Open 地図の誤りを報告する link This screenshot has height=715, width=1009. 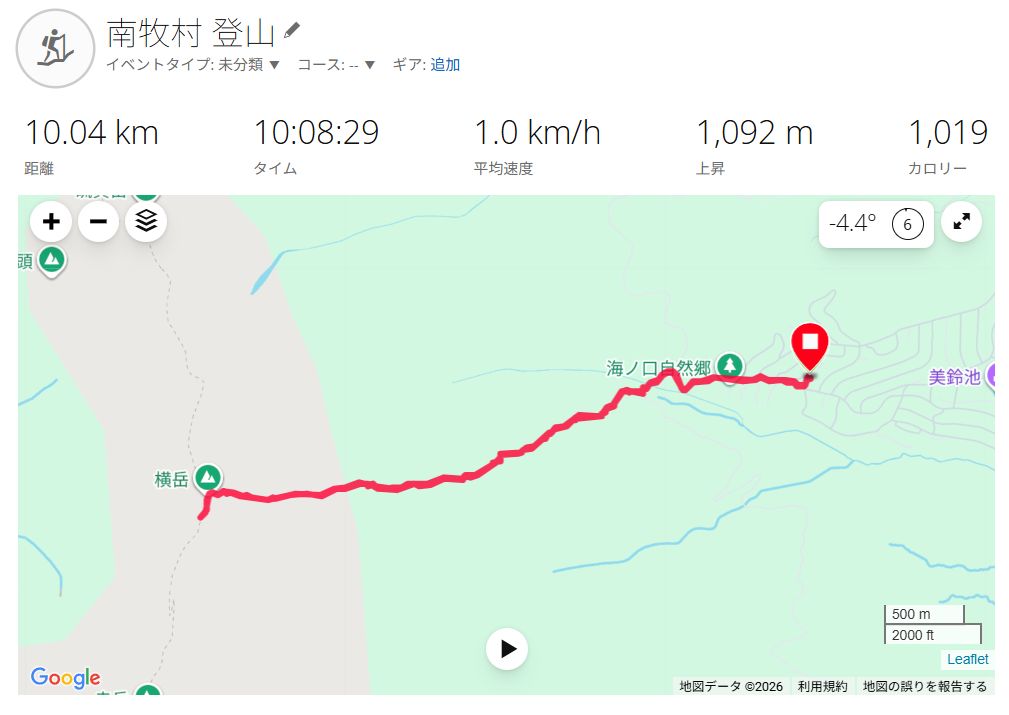(925, 686)
